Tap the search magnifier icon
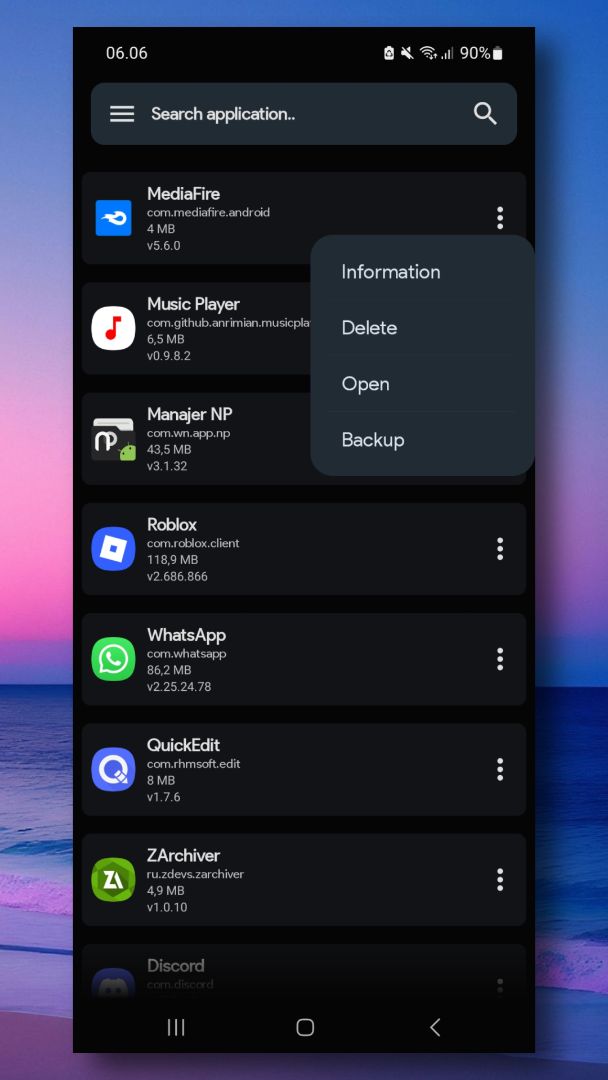The height and width of the screenshot is (1080, 608). (x=485, y=114)
